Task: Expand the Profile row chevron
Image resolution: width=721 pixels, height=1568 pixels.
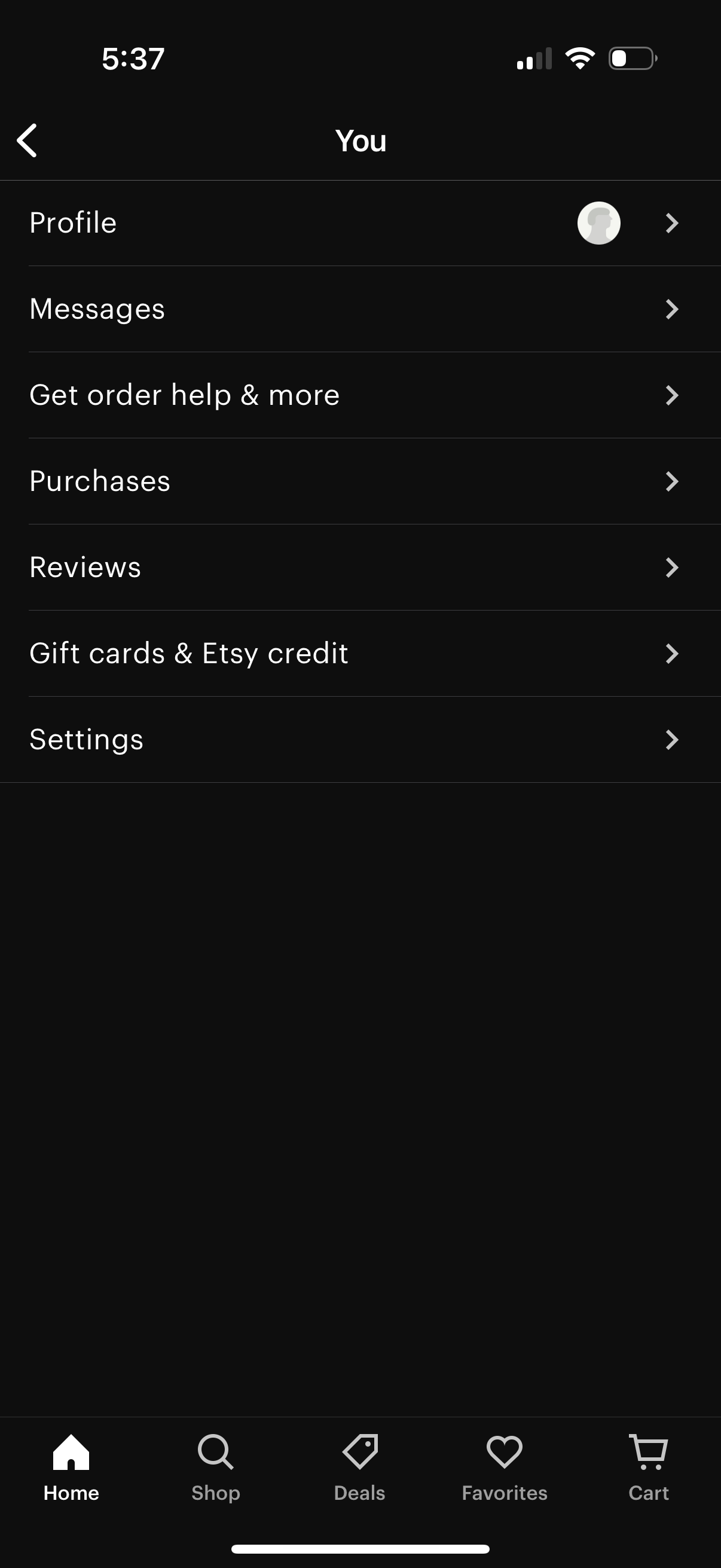Action: pyautogui.click(x=672, y=224)
